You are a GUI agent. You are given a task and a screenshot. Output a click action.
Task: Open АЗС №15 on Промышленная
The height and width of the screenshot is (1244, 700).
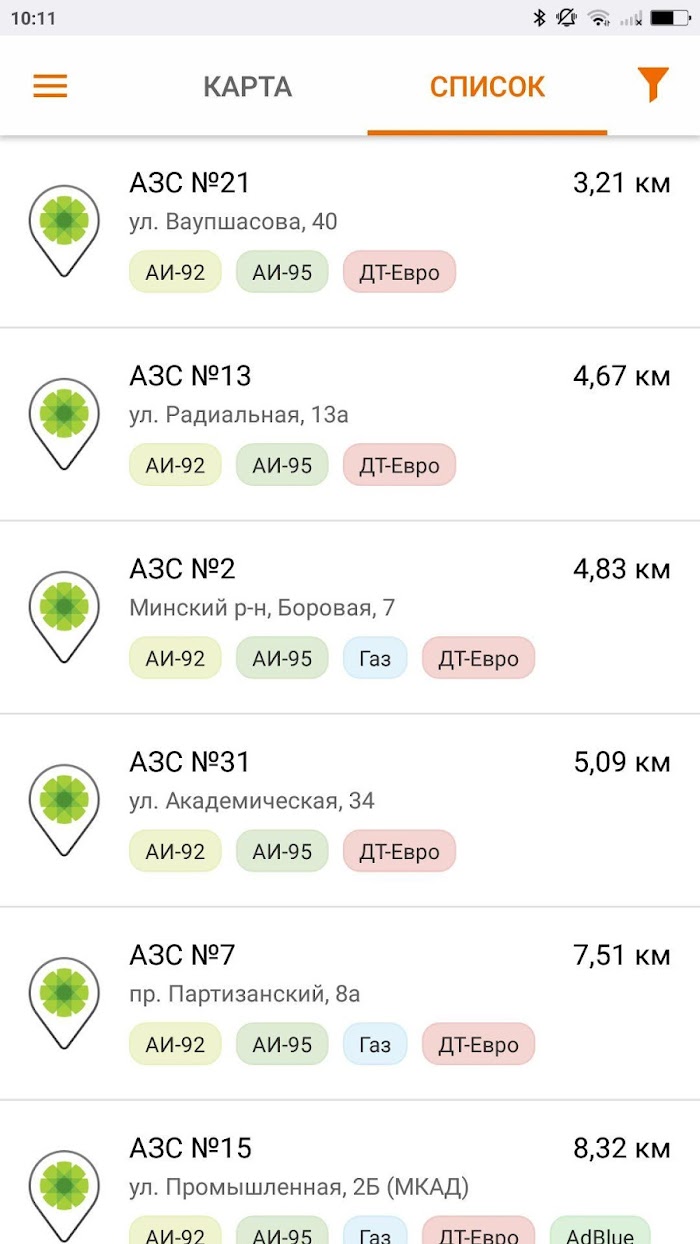click(x=350, y=1172)
